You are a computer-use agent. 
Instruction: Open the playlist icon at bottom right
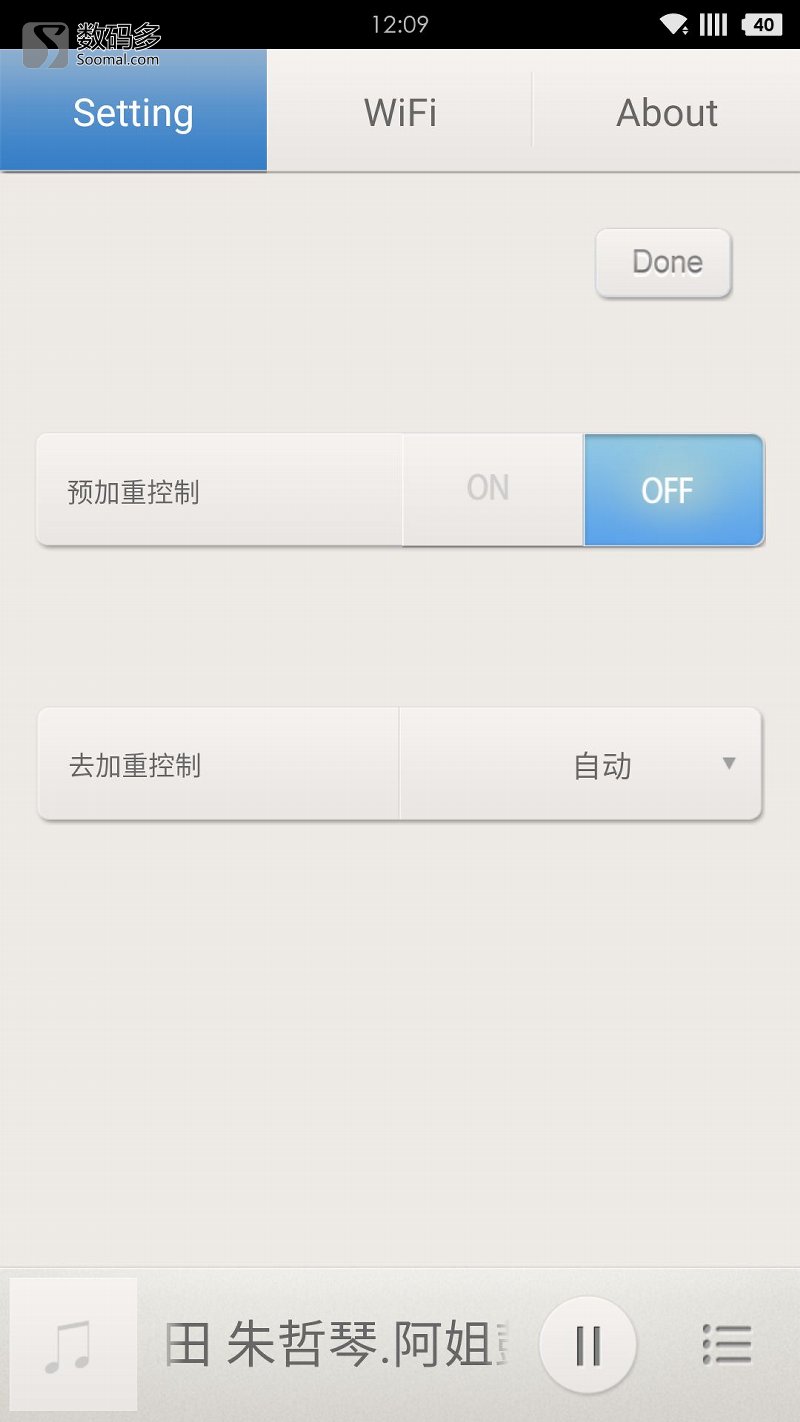[x=728, y=1344]
